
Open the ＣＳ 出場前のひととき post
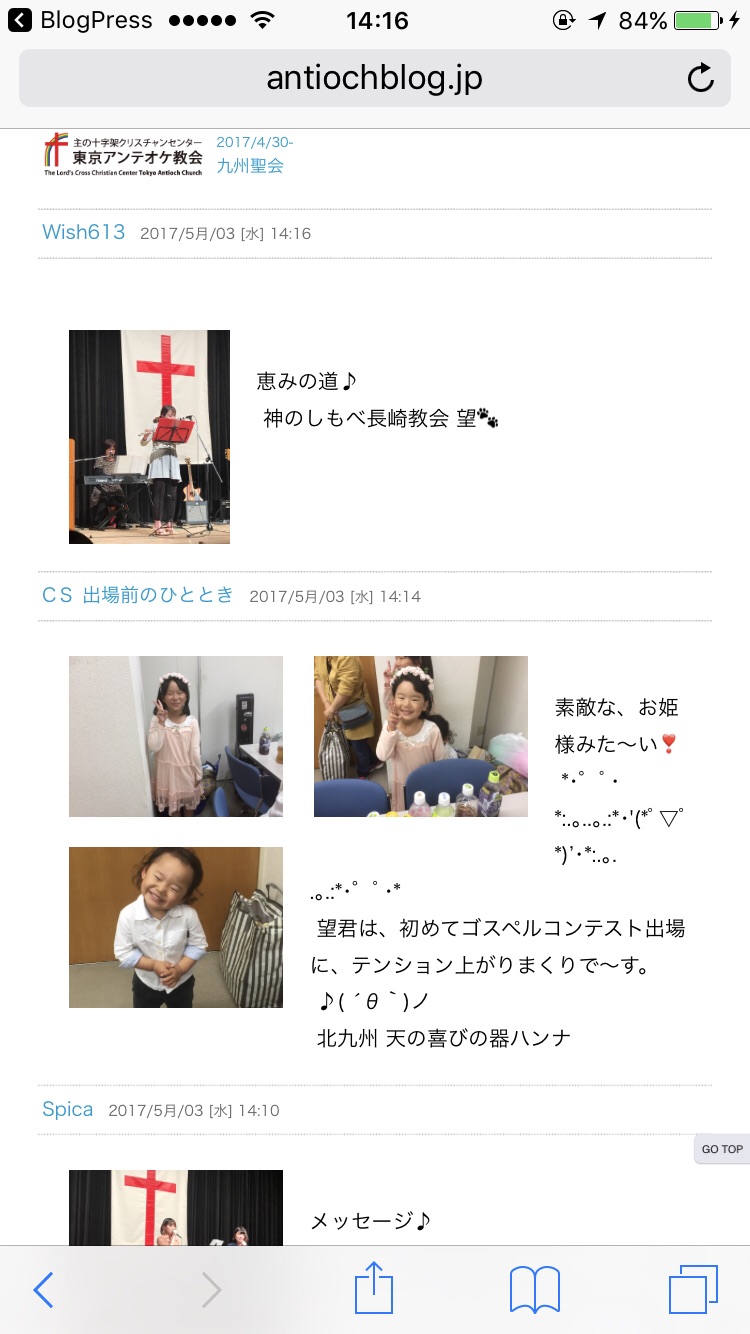point(138,595)
